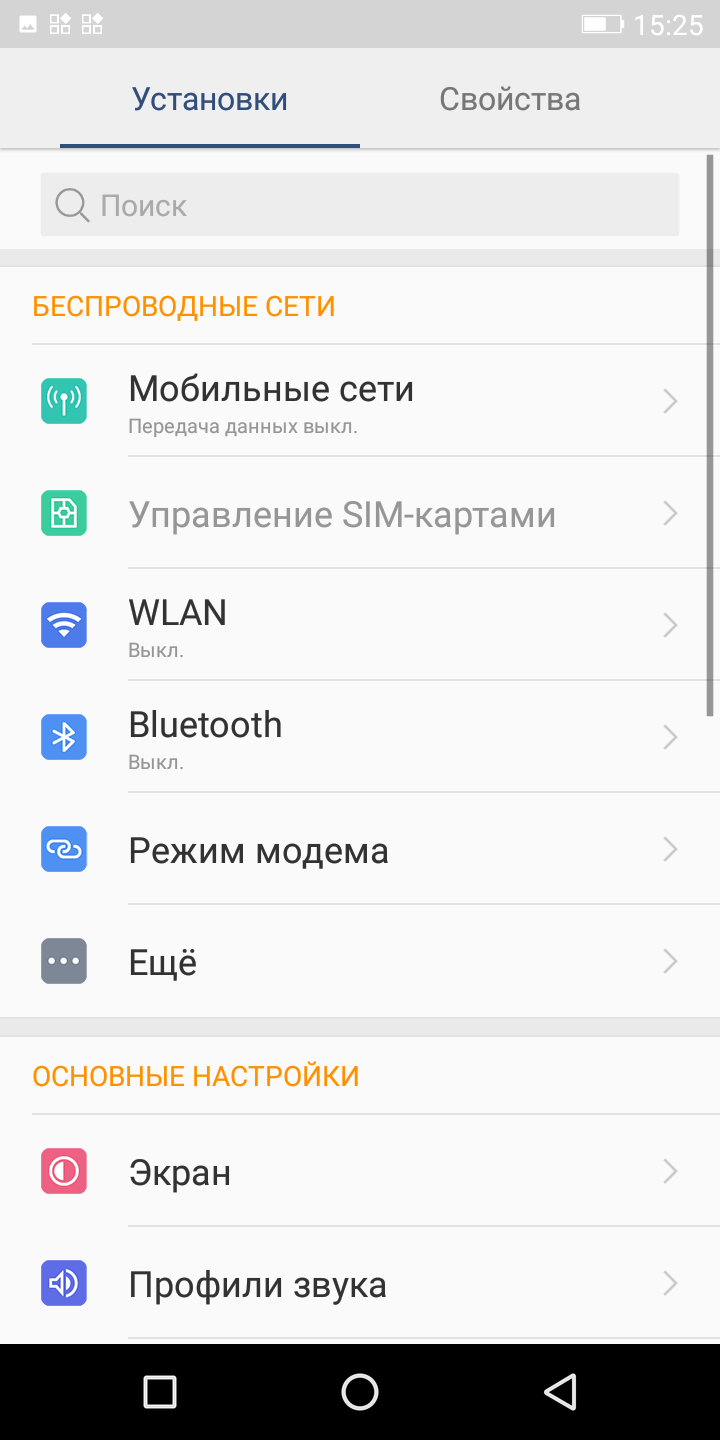Viewport: 720px width, 1440px height.
Task: Open the Ещё wireless options
Action: 360,961
